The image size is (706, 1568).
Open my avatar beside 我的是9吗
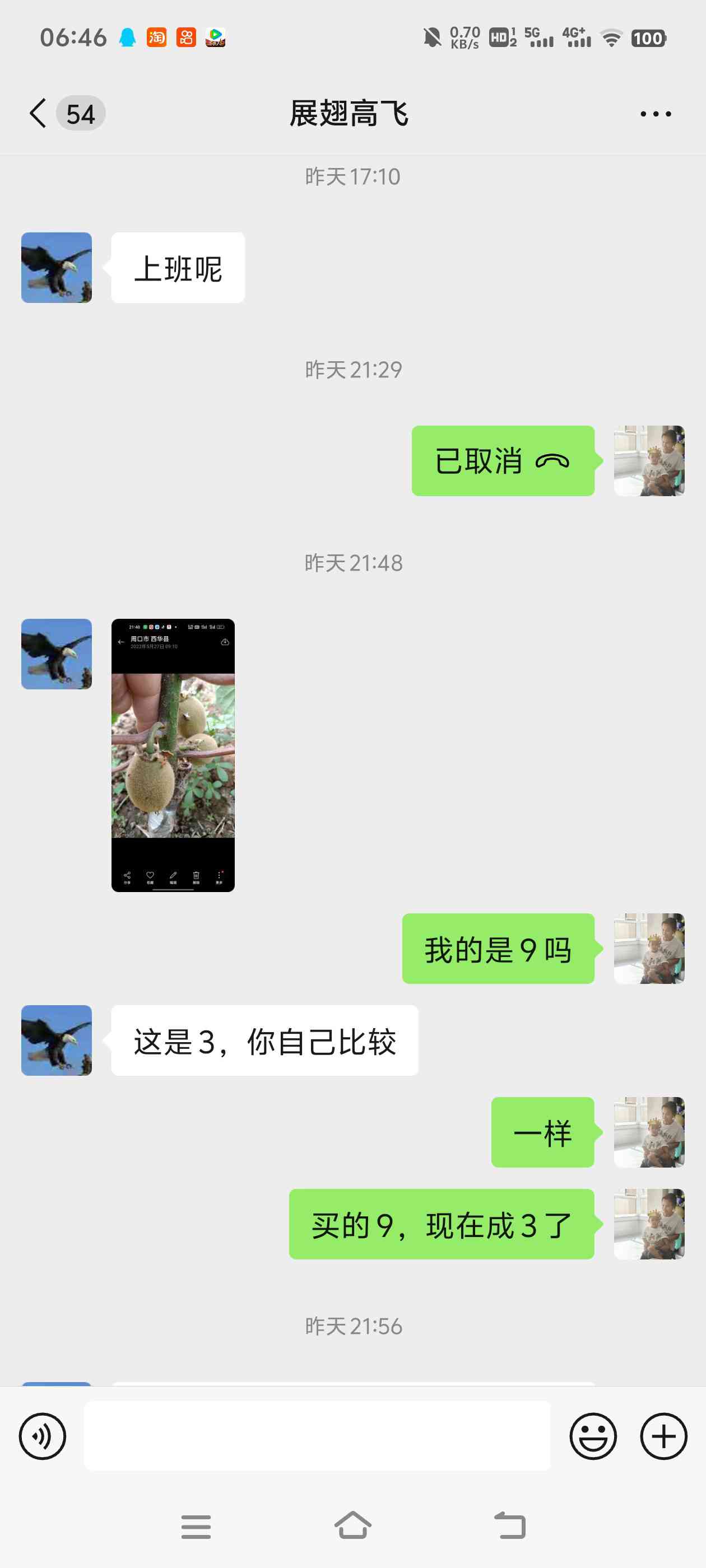tap(649, 948)
